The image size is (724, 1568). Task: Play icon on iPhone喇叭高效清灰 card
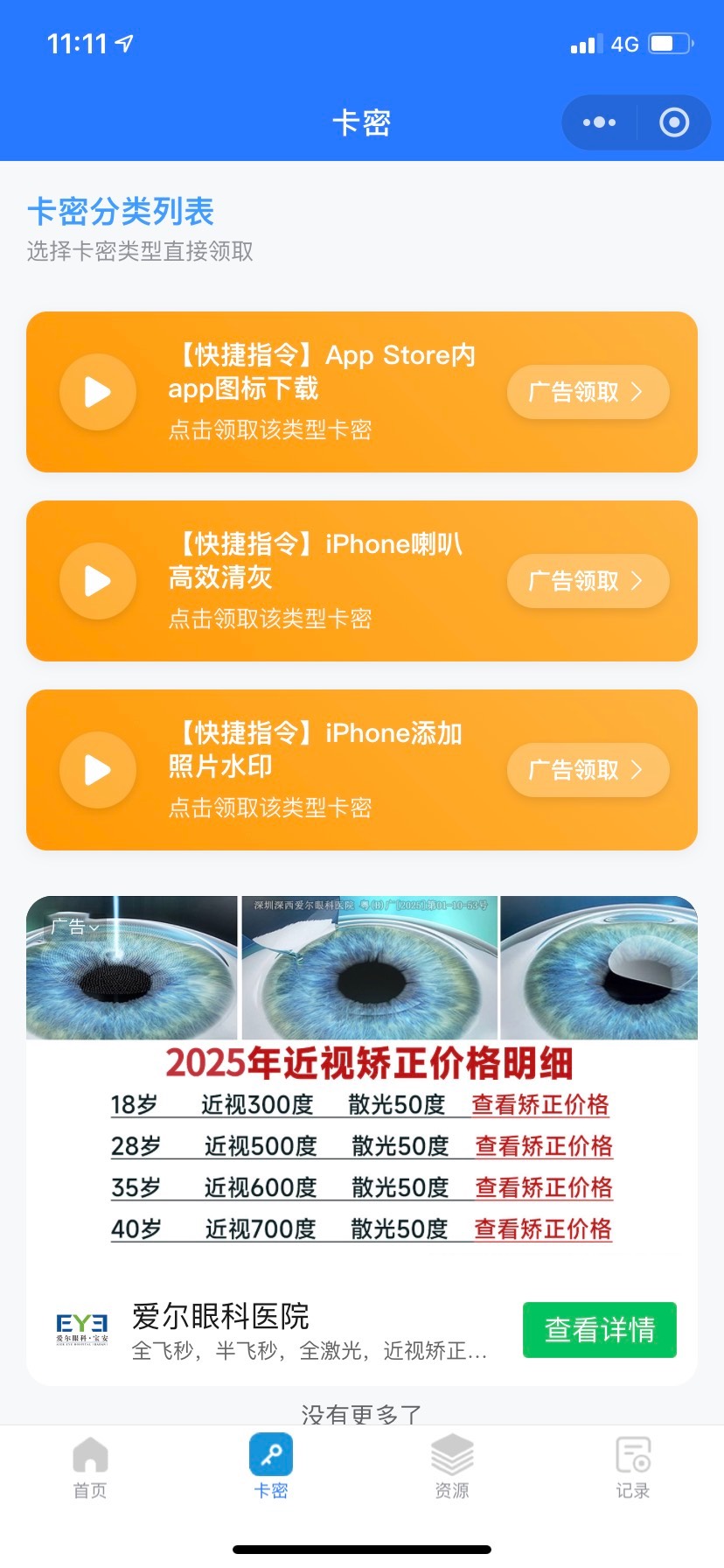click(x=98, y=581)
